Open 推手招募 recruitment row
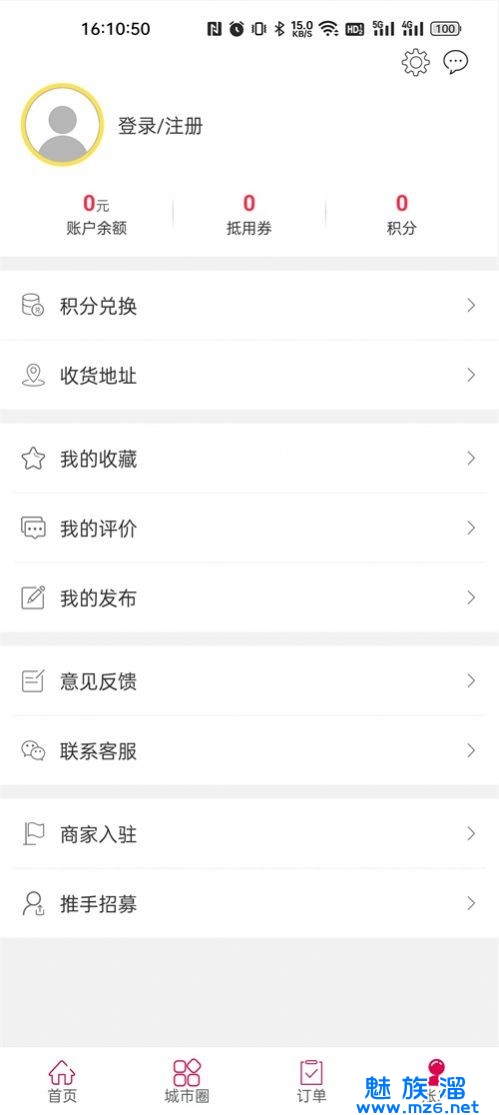 250,904
